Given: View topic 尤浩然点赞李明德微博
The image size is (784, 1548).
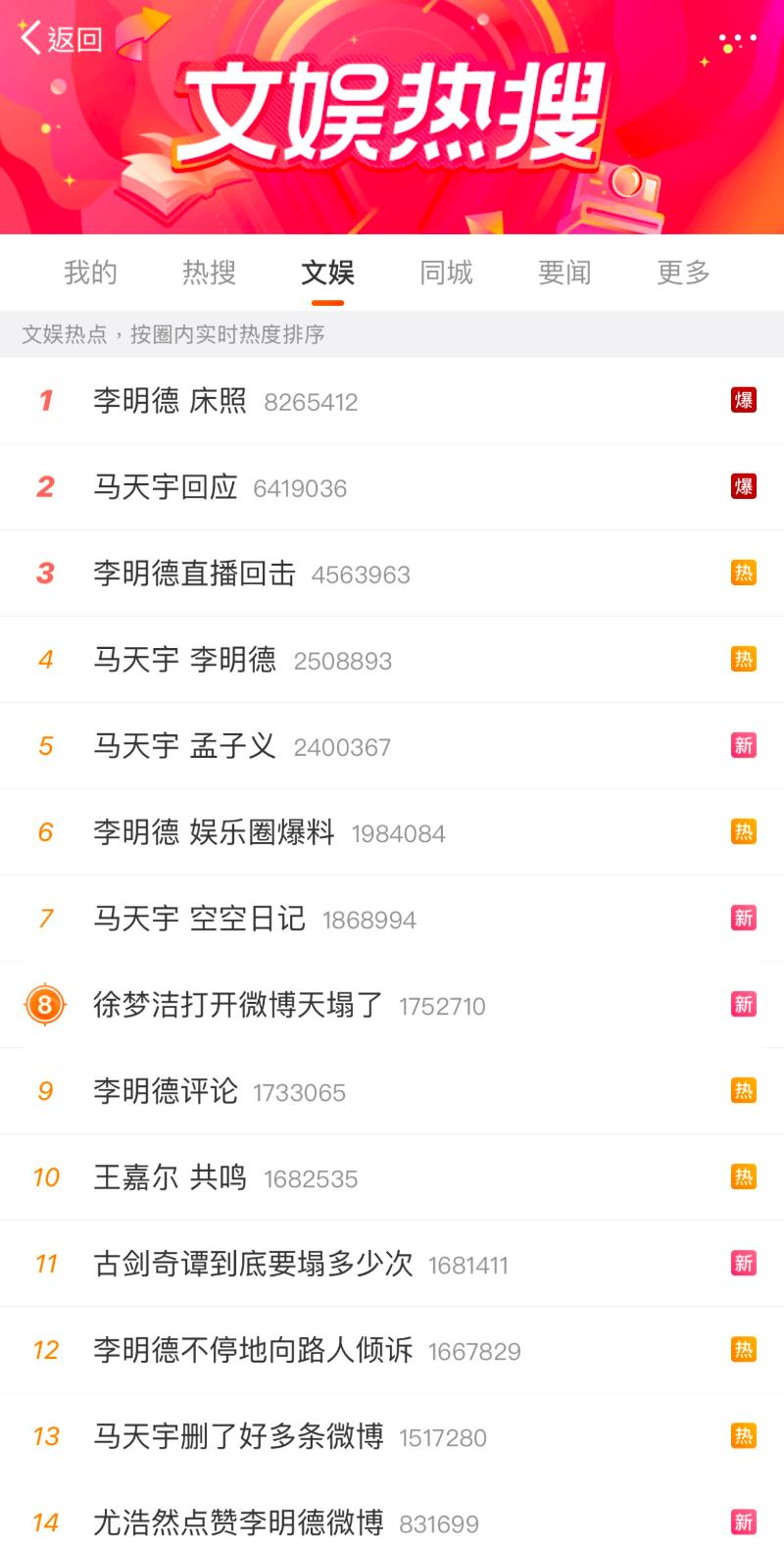Looking at the screenshot, I should pyautogui.click(x=237, y=1523).
